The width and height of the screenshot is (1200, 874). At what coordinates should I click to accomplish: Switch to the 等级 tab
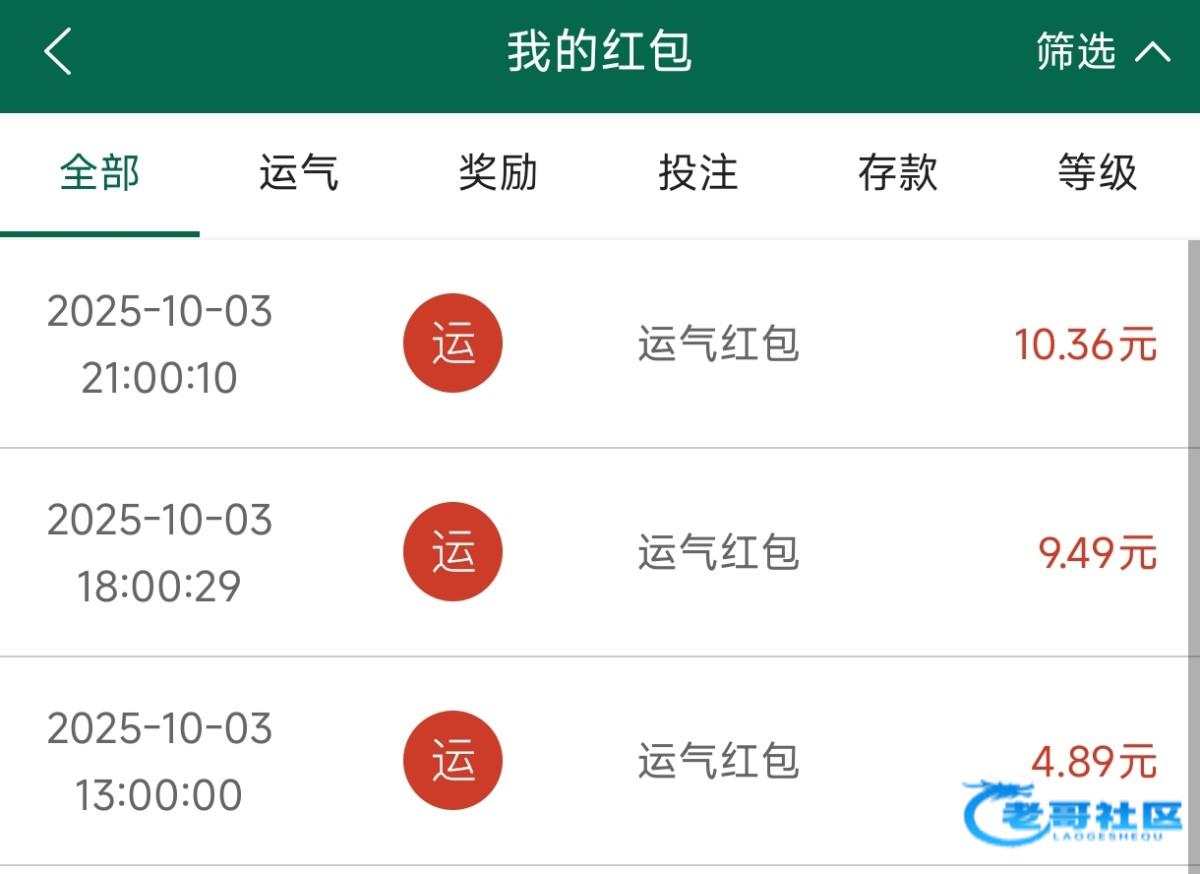pyautogui.click(x=1098, y=173)
